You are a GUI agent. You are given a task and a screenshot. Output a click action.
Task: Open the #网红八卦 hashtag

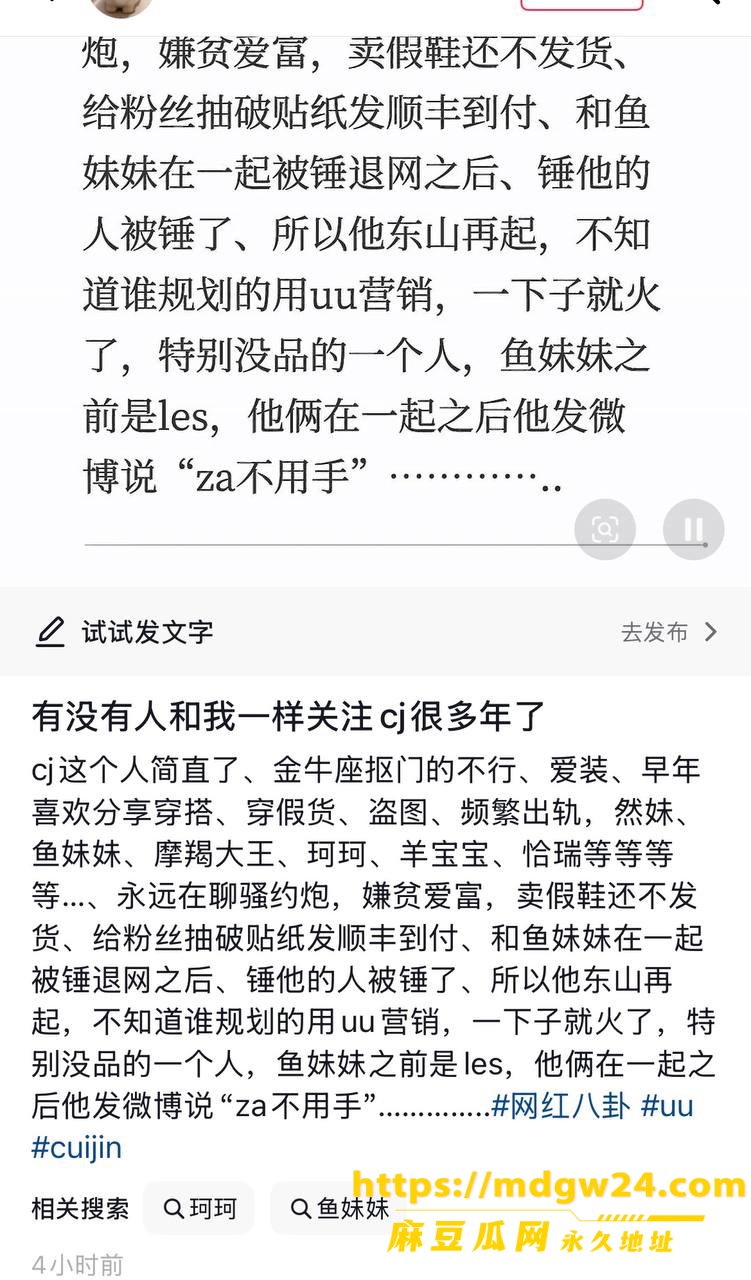tap(561, 1105)
